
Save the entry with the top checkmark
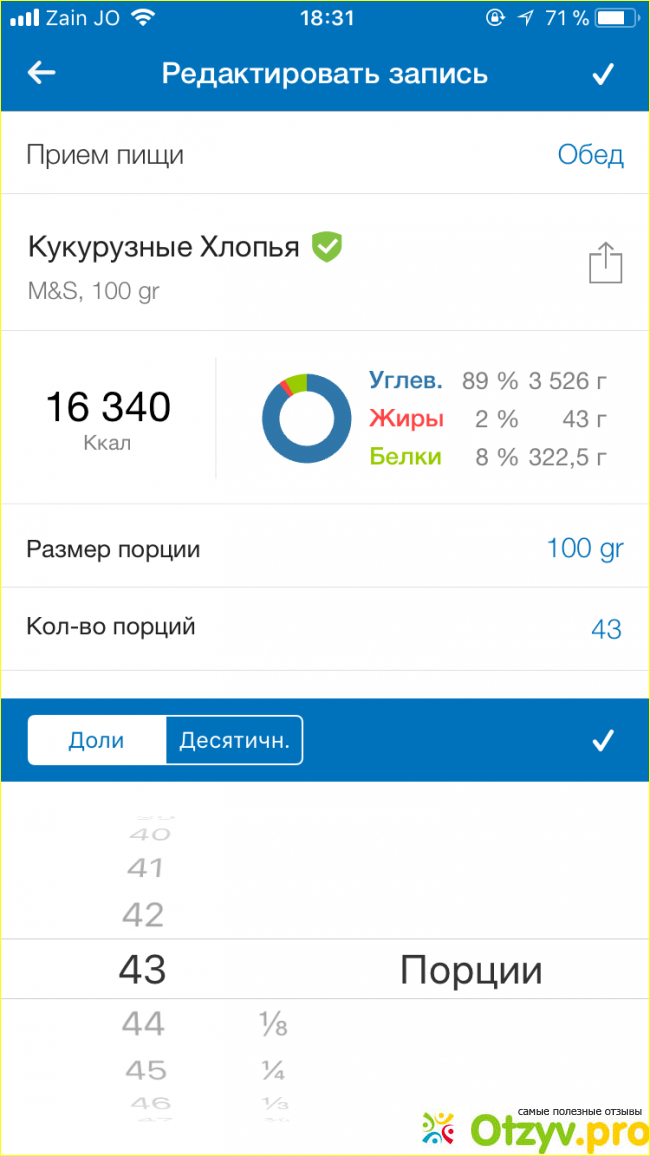[x=602, y=74]
